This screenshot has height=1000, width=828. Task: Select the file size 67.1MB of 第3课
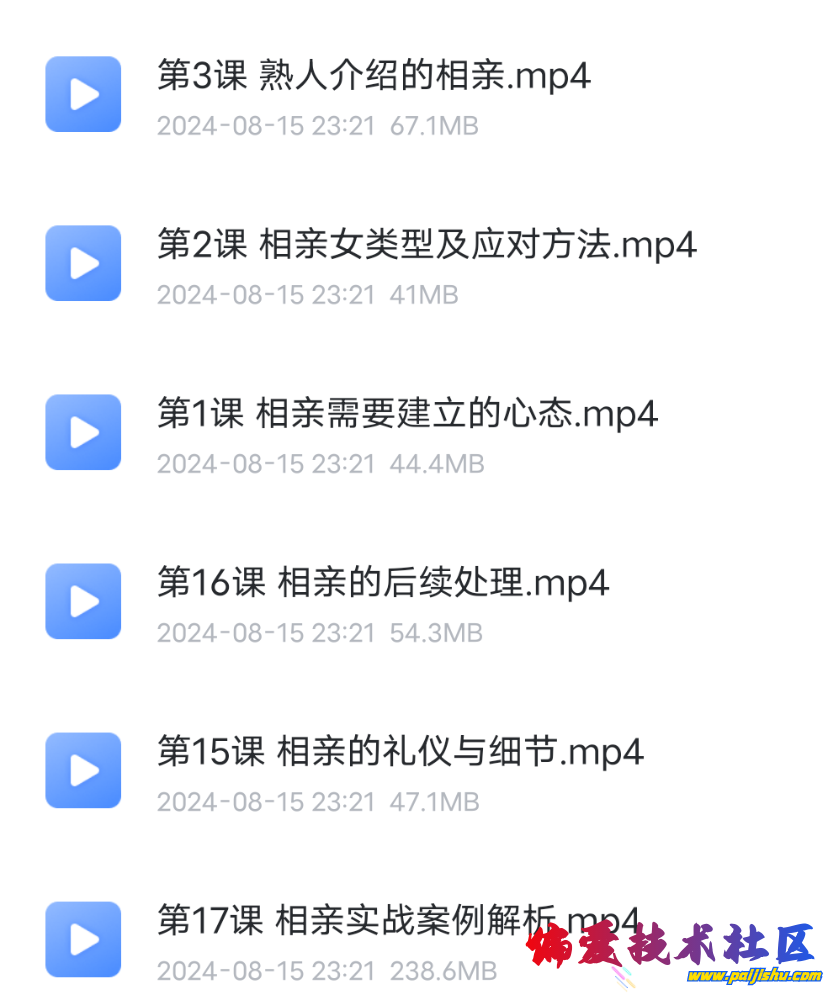[x=437, y=127]
